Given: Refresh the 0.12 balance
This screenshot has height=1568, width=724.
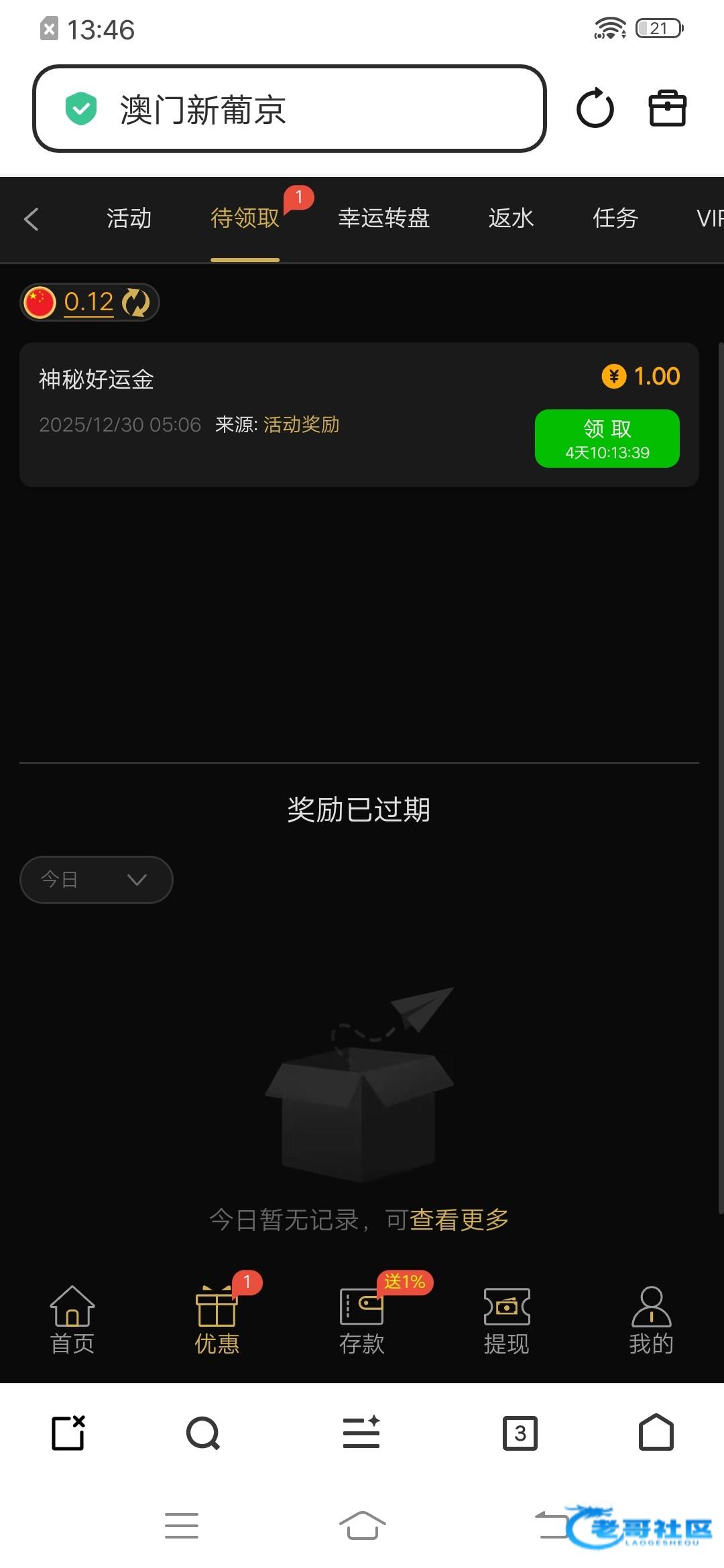Looking at the screenshot, I should coord(136,302).
